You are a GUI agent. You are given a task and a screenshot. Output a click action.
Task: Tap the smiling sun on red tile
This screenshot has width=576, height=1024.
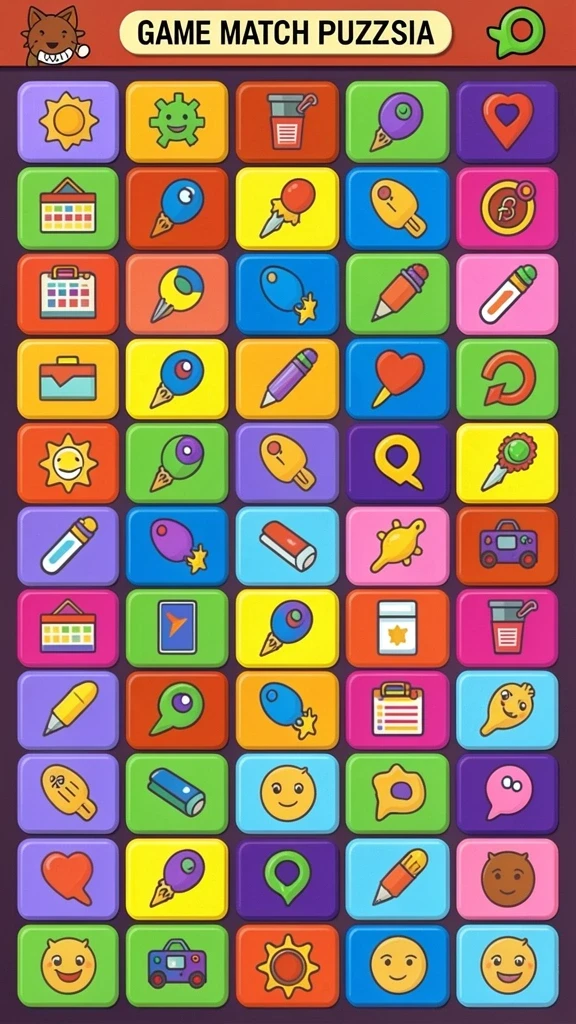tap(68, 463)
